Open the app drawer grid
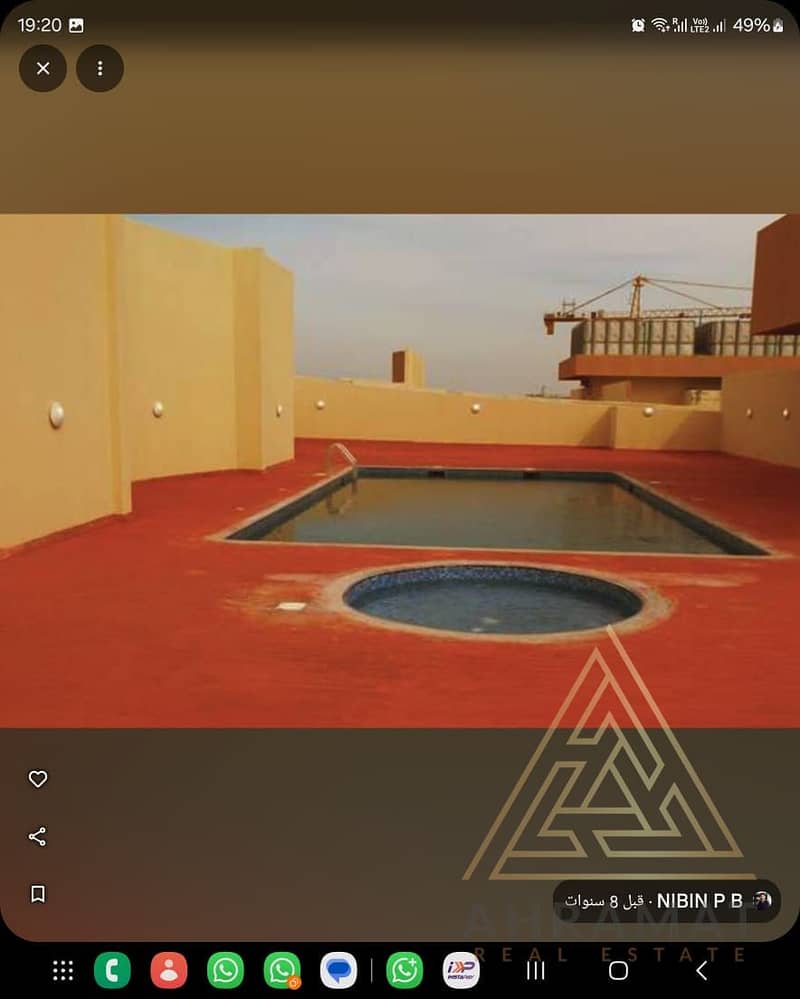800x999 pixels. click(63, 970)
